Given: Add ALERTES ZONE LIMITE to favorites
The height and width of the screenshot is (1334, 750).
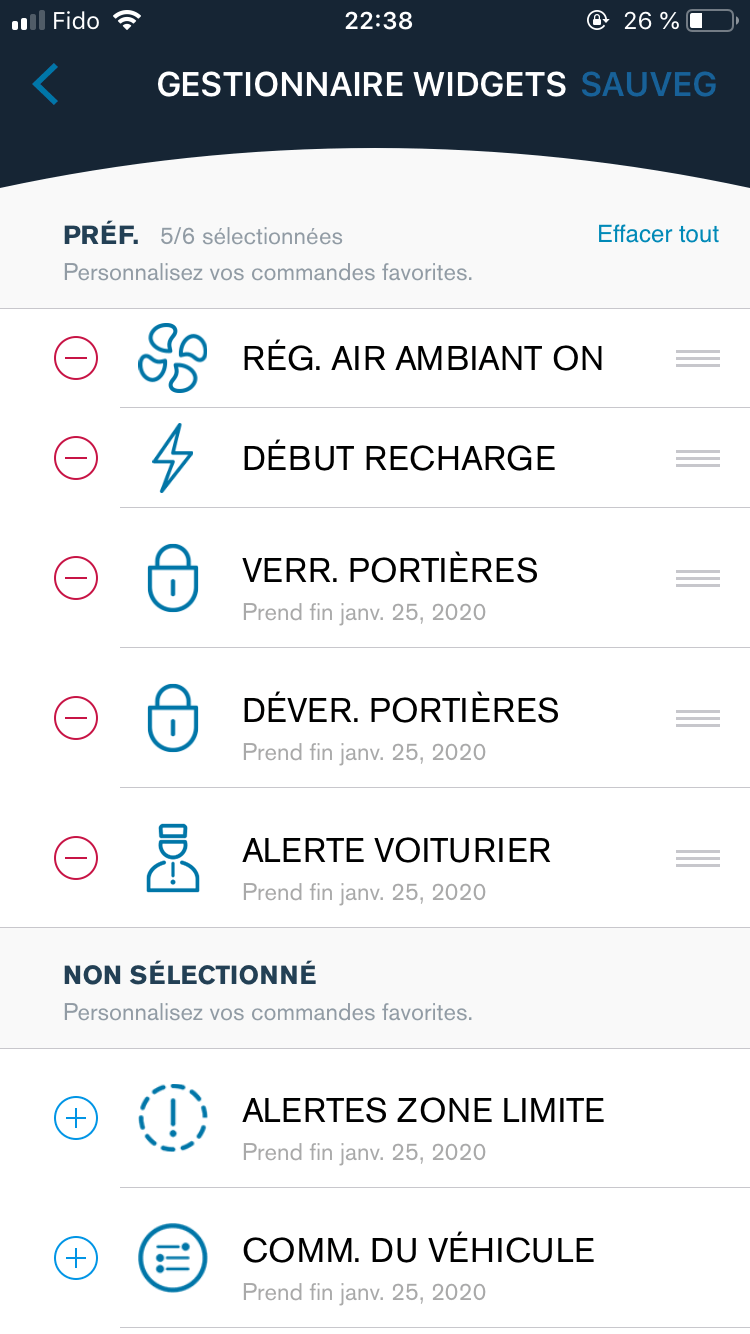Looking at the screenshot, I should click(76, 1118).
